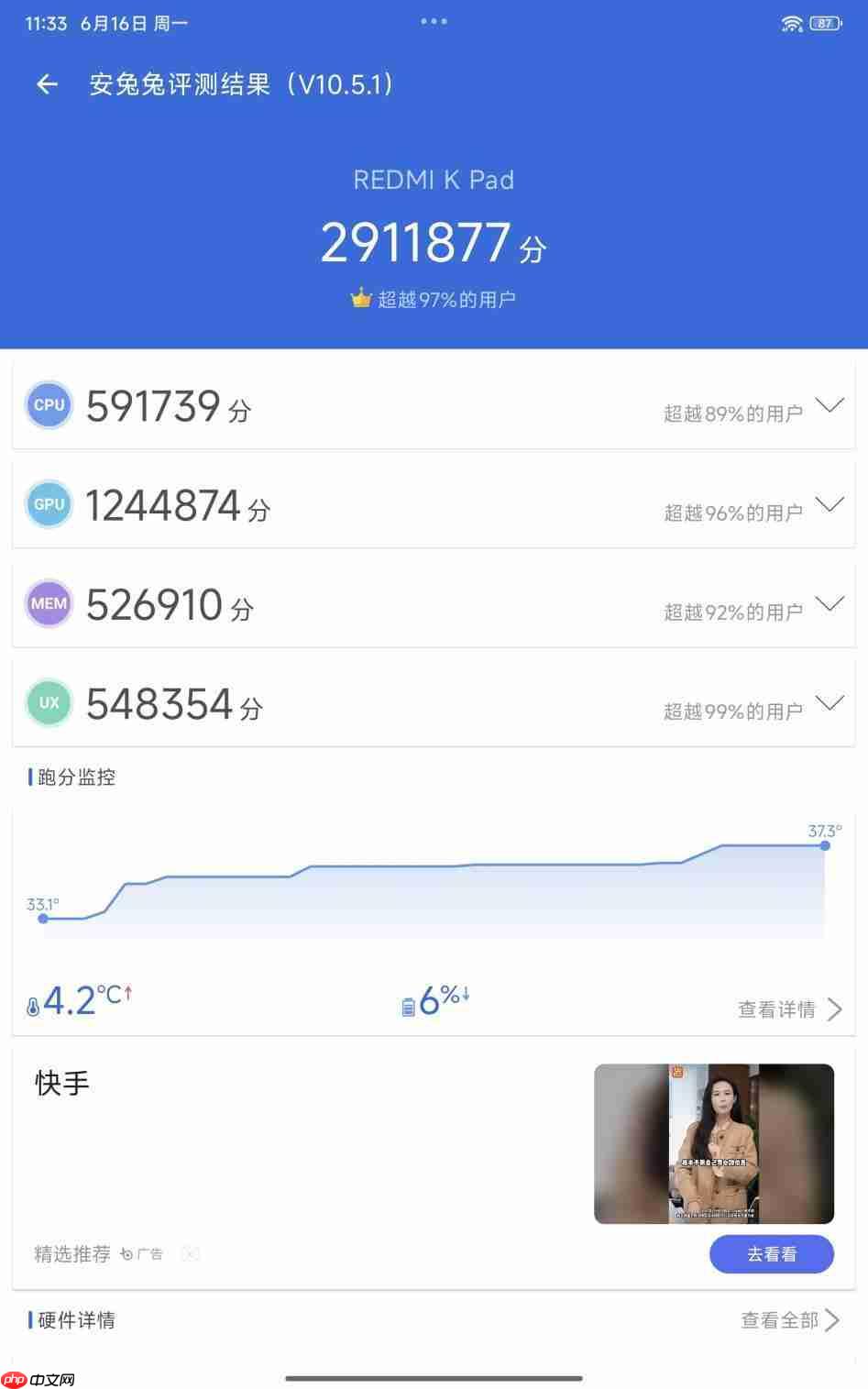Tap the 37.3° endpoint on the temperature chart
The width and height of the screenshot is (868, 1389).
point(823,845)
